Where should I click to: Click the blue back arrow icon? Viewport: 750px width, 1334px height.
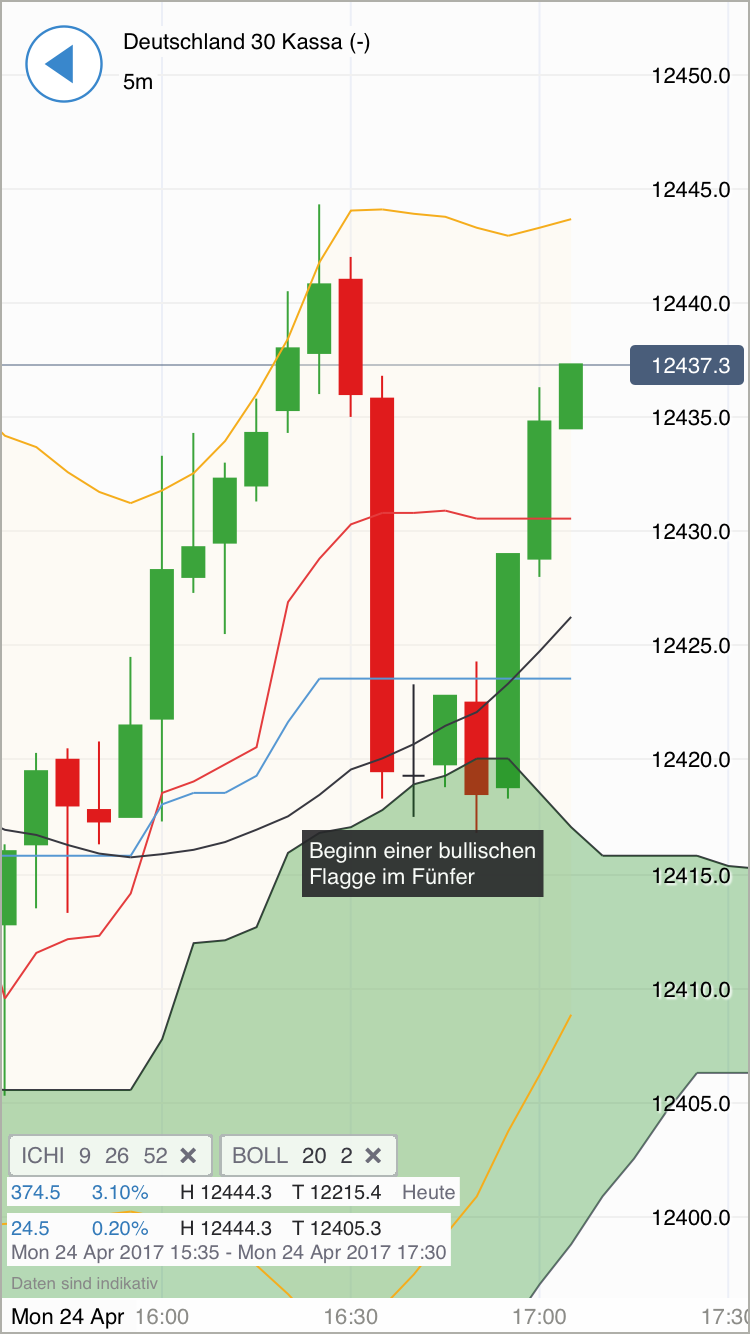[63, 64]
